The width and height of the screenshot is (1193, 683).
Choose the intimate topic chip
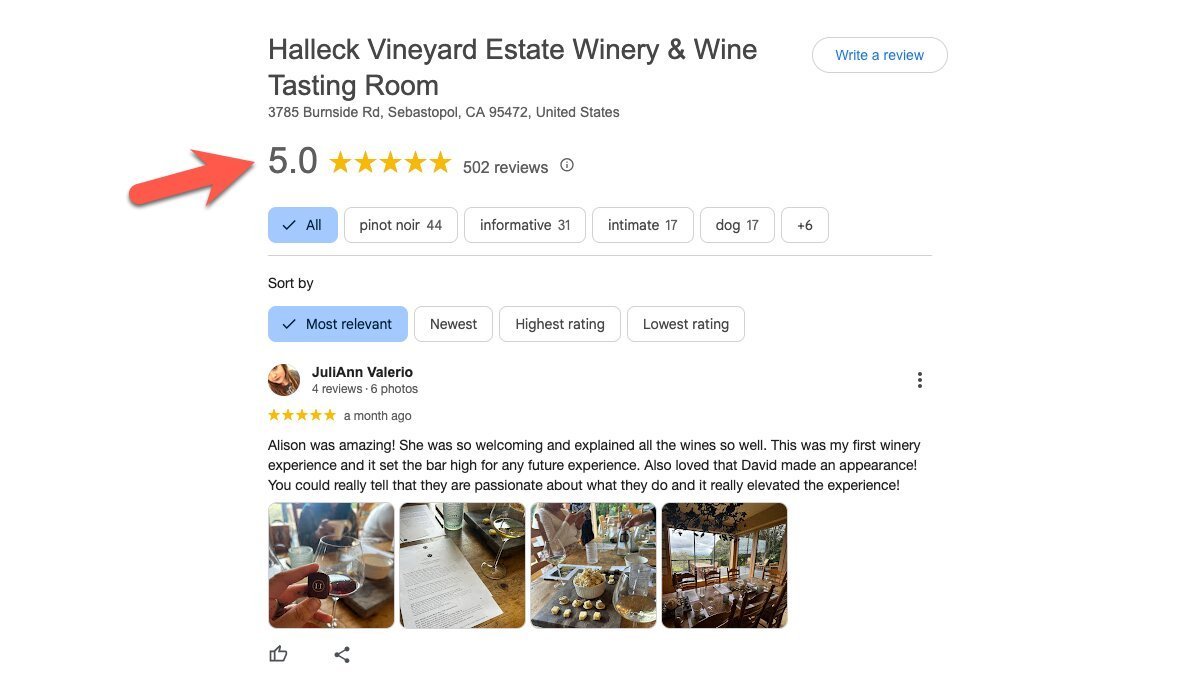pyautogui.click(x=642, y=225)
